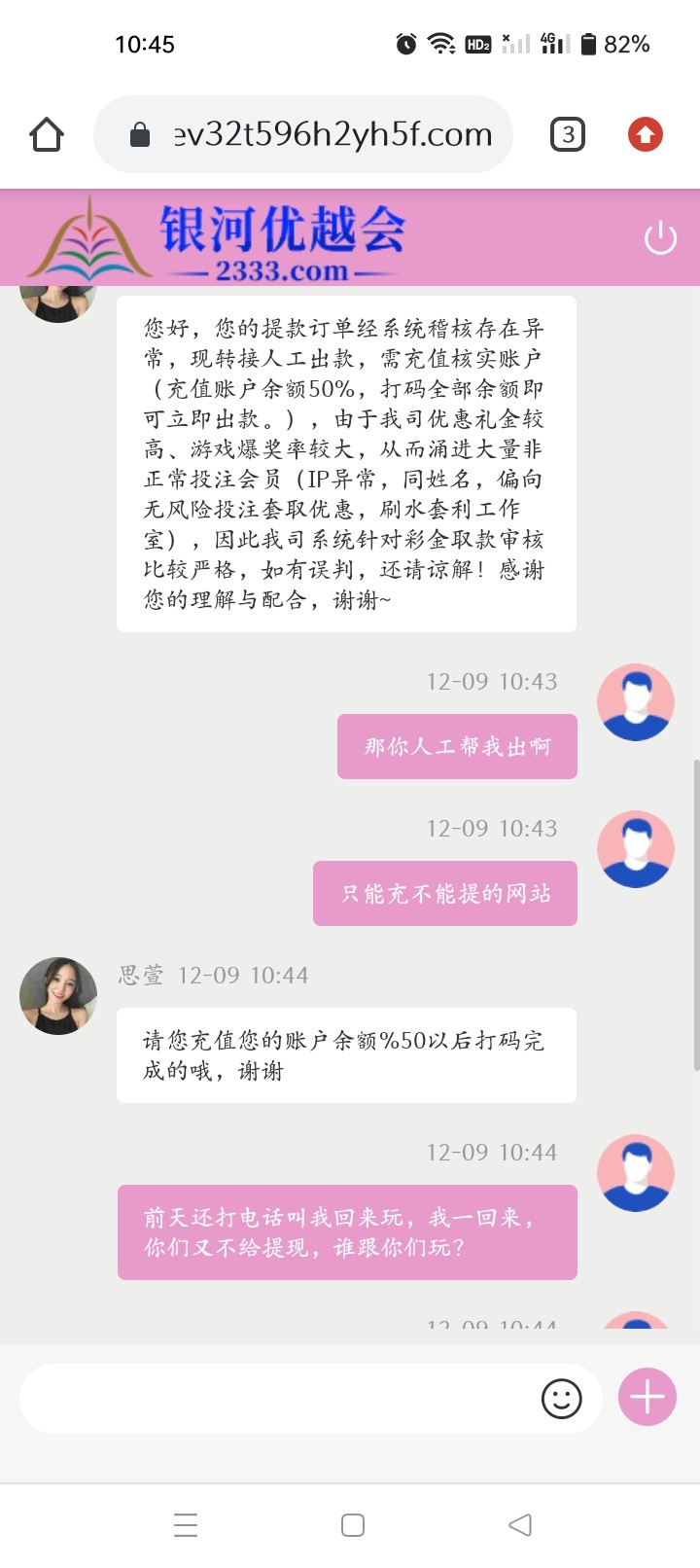Open the pink plus attachment button
Screen dimensions: 700x1568
click(647, 1397)
